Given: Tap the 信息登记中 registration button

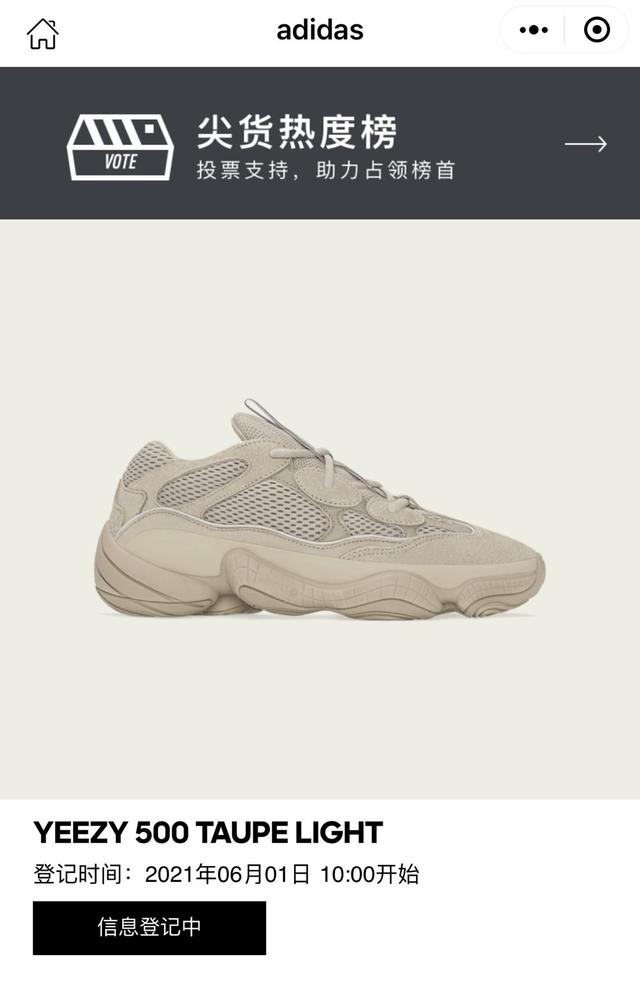Looking at the screenshot, I should 149,927.
